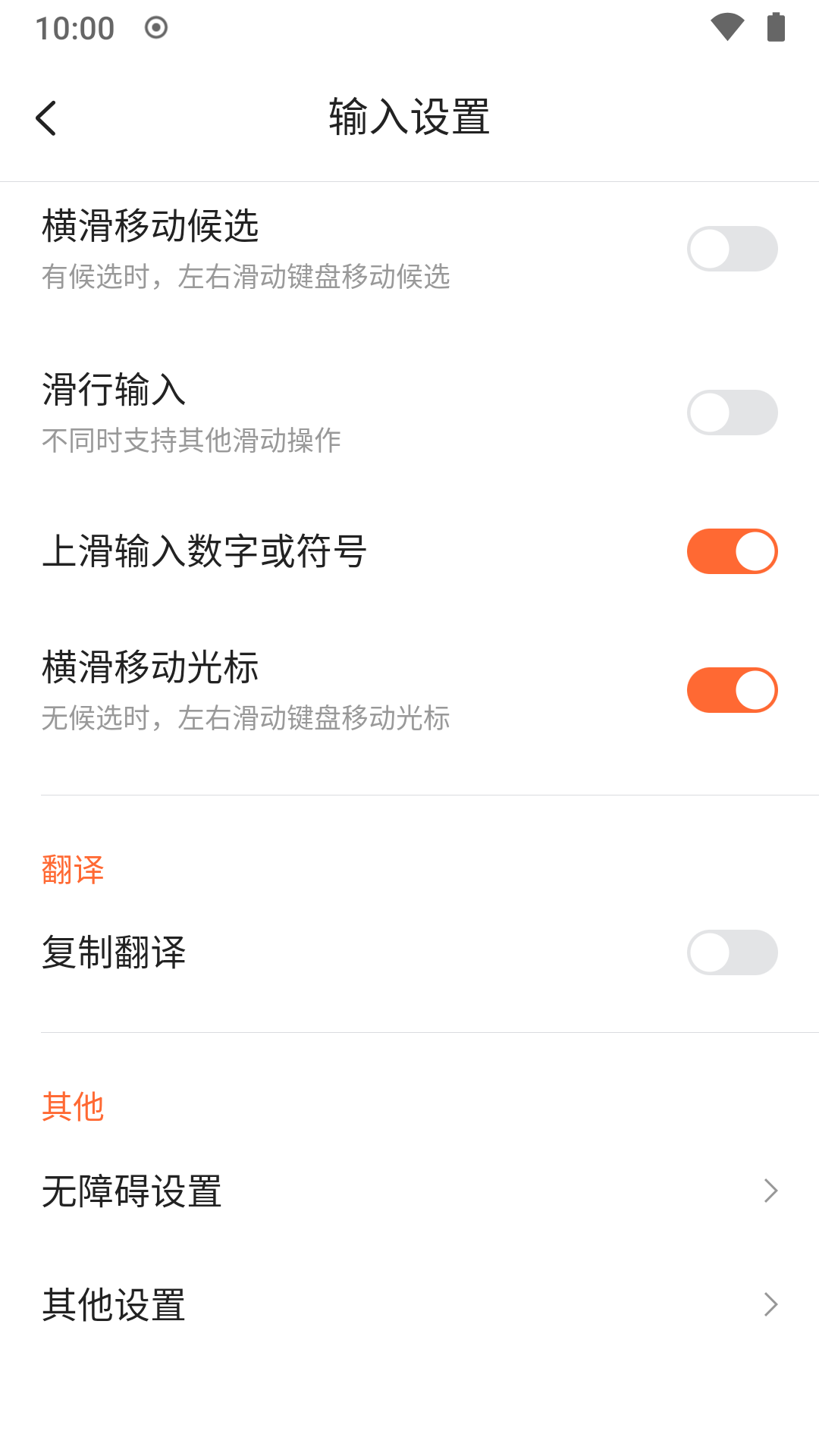Click the screen record status icon

[155, 27]
